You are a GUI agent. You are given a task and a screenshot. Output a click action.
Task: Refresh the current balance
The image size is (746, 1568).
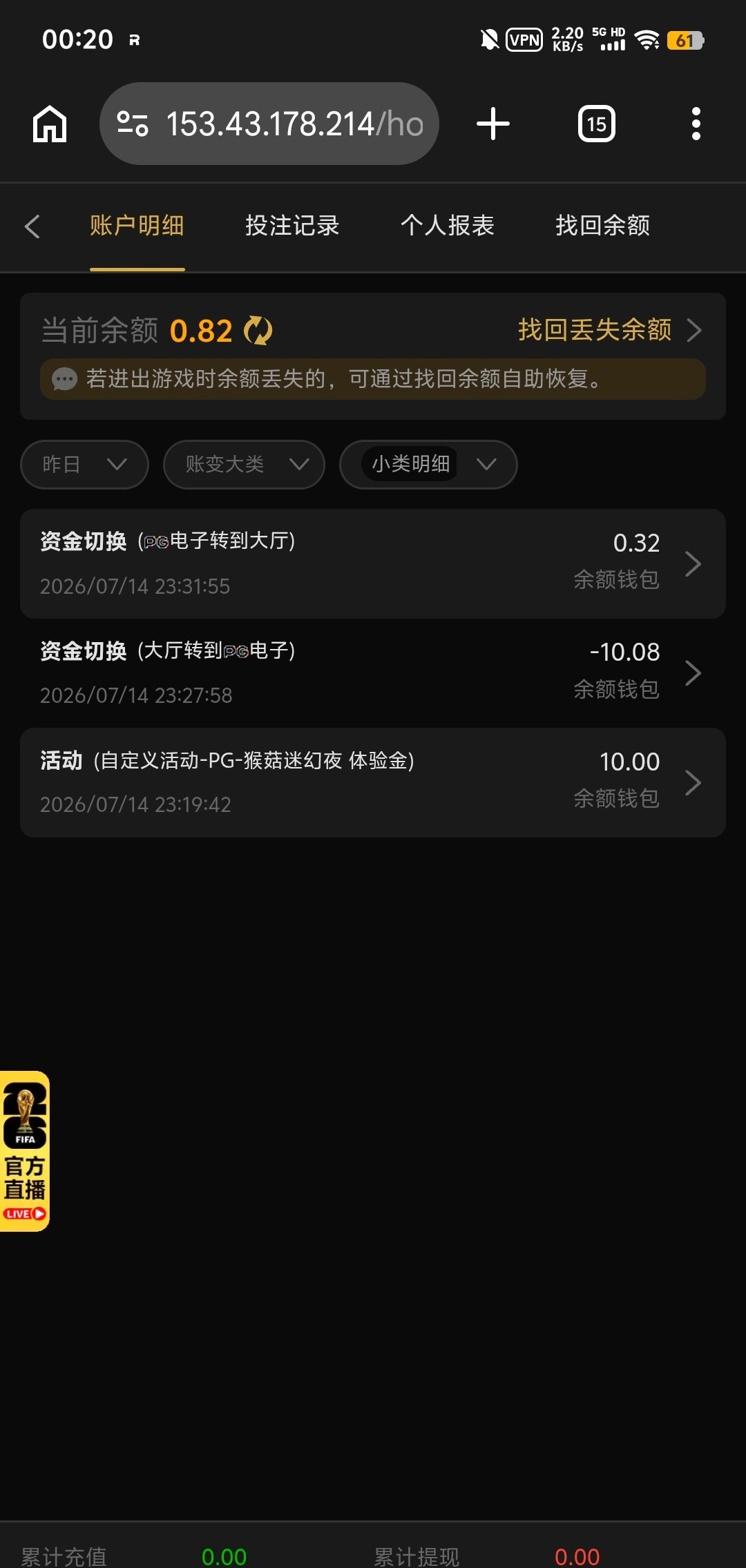coord(258,331)
